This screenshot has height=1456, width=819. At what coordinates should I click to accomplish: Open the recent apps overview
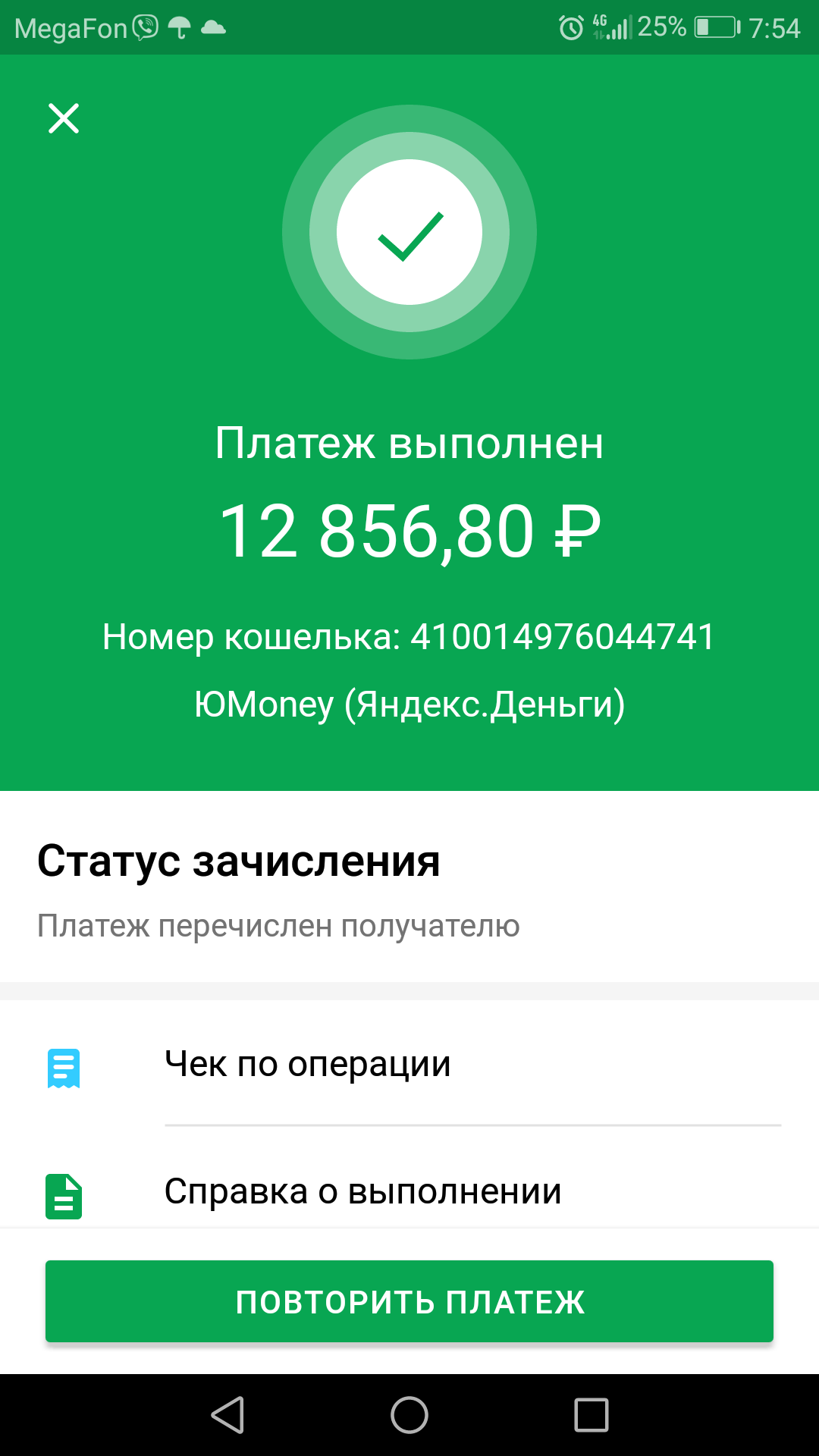pos(591,1415)
